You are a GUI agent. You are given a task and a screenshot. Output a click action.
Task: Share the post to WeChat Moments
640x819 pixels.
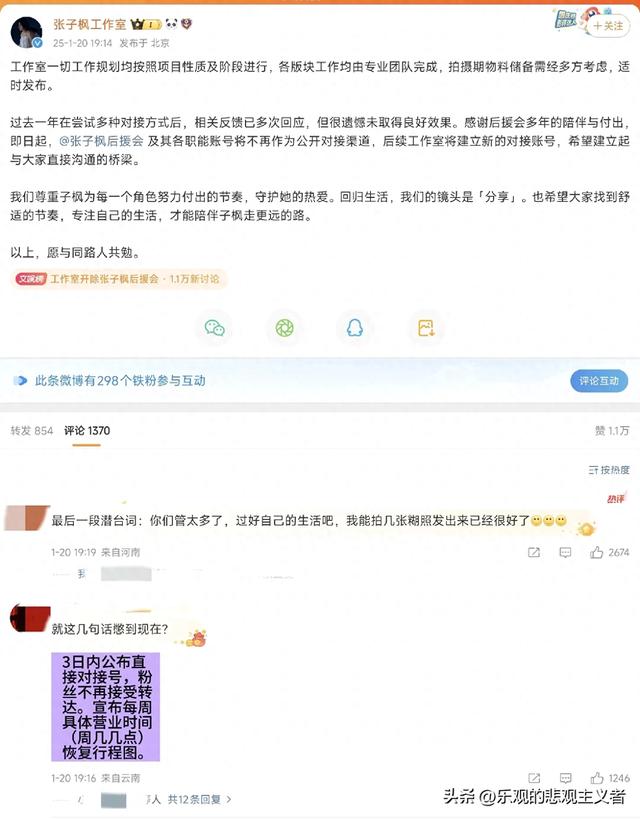pyautogui.click(x=284, y=327)
